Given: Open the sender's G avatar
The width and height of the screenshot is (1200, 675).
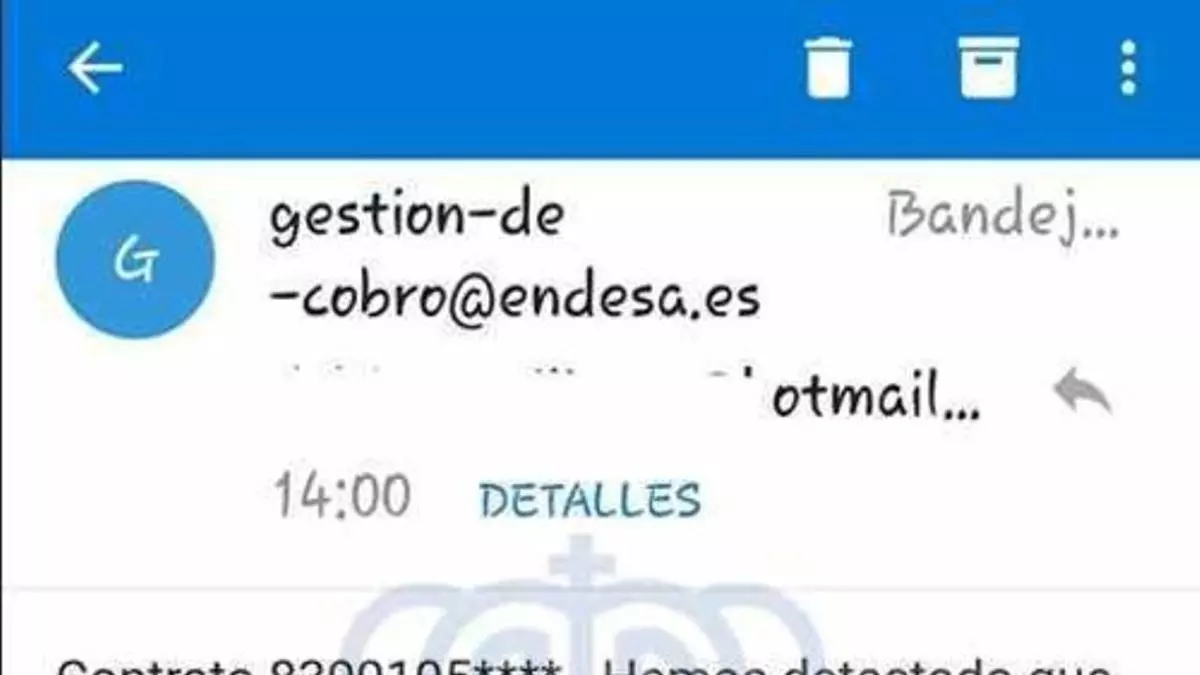Looking at the screenshot, I should coord(135,260).
